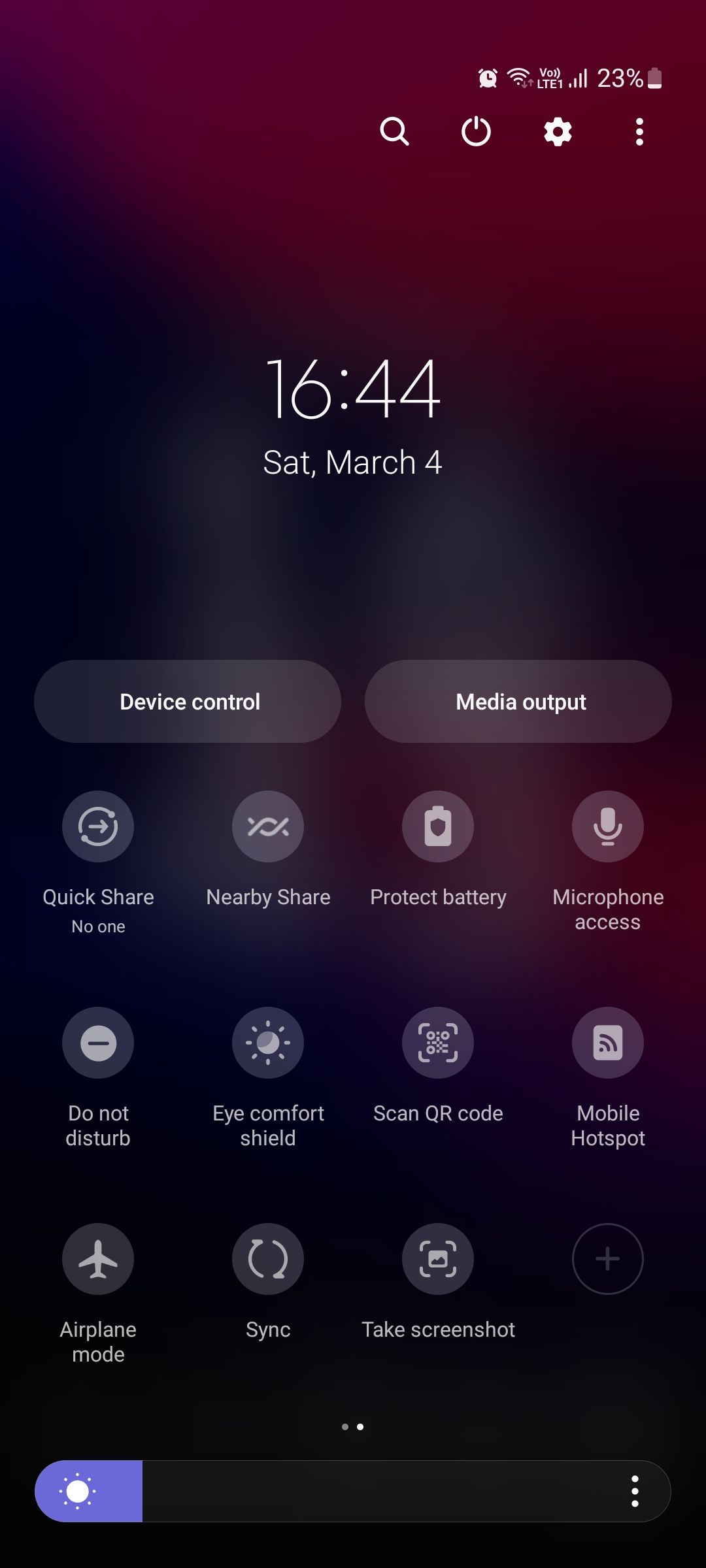Enable Mobile Hotspot
706x1568 pixels.
(x=607, y=1042)
